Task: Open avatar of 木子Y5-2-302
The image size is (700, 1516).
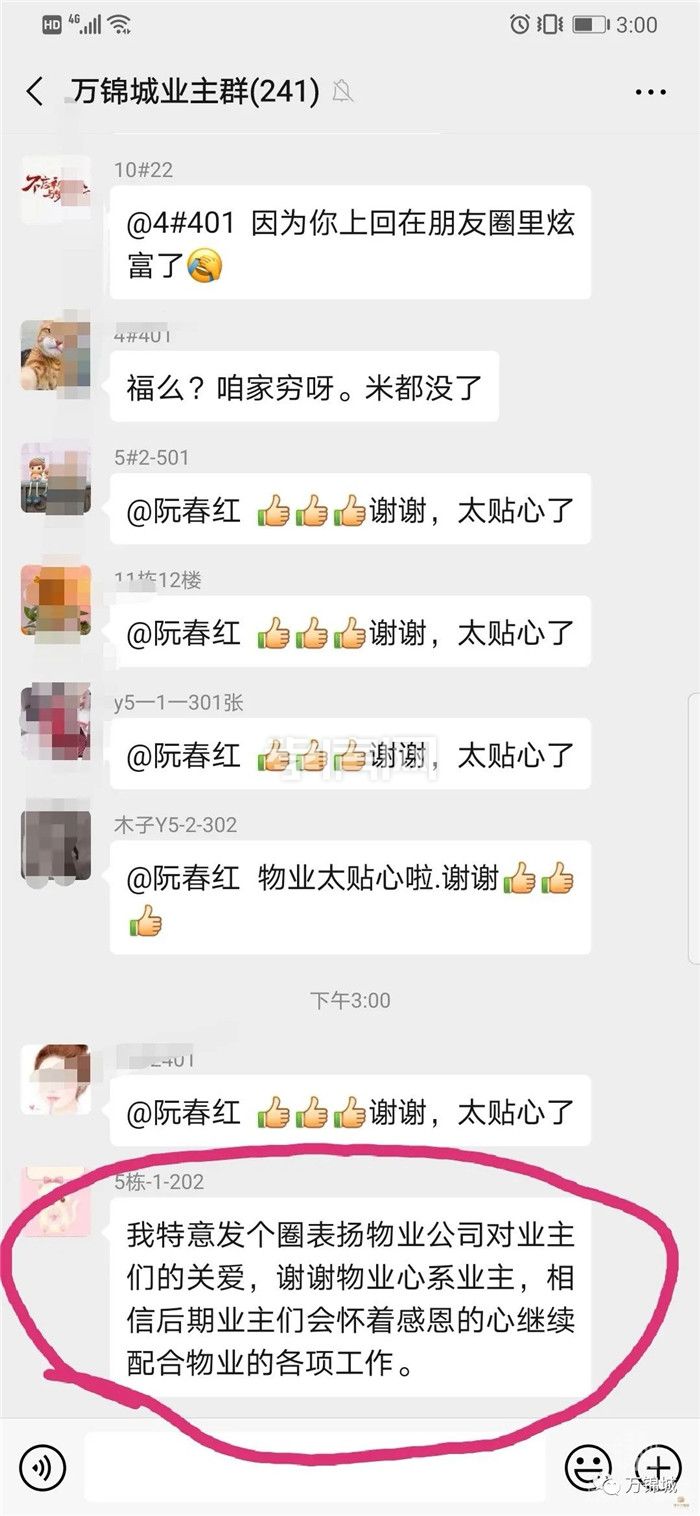Action: click(56, 845)
